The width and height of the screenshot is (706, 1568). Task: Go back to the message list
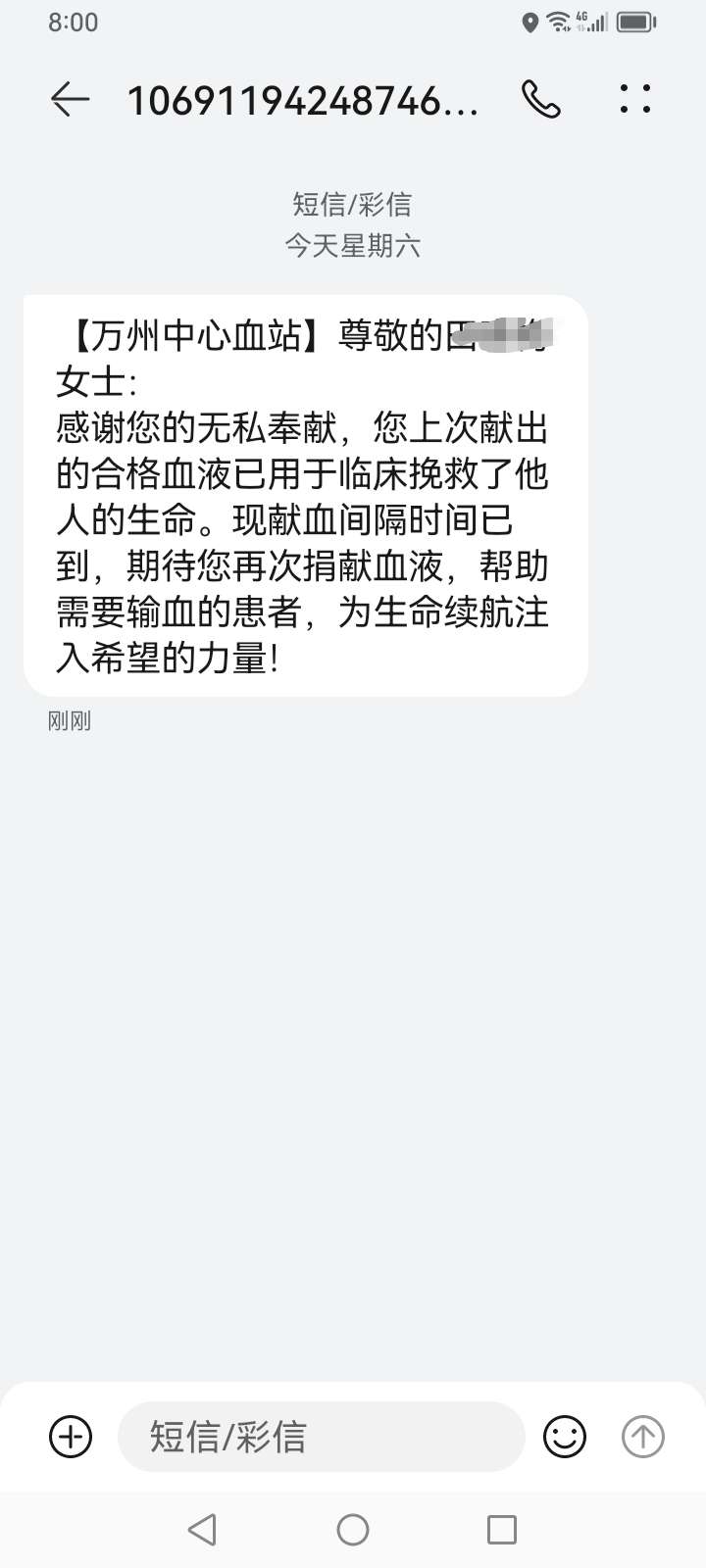[x=70, y=99]
